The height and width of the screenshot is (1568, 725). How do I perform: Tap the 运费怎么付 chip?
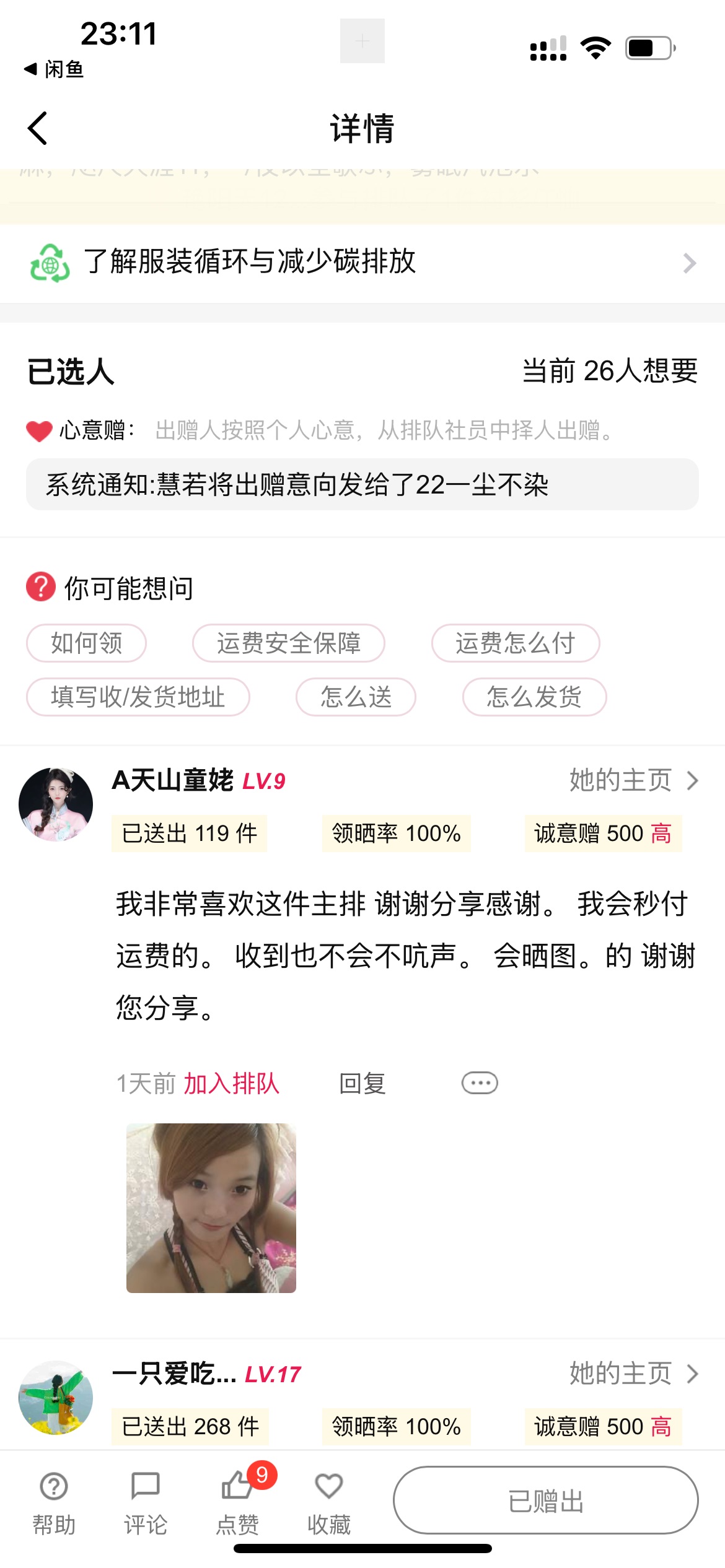515,643
